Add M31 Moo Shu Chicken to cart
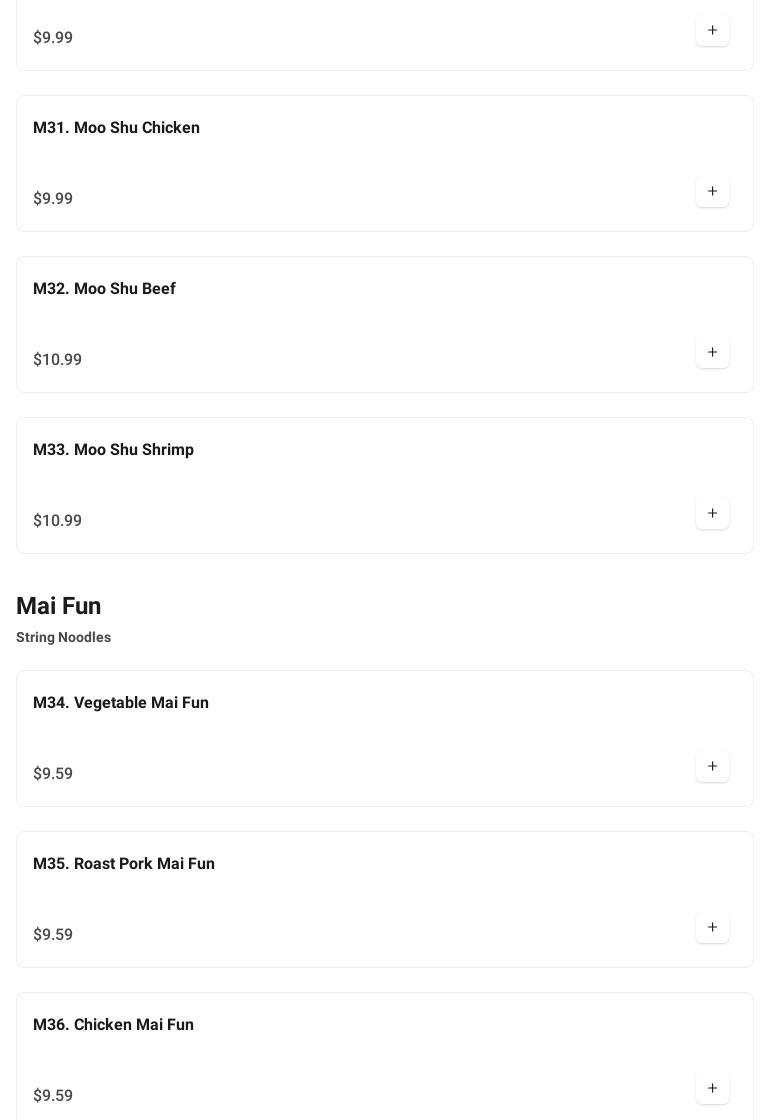Viewport: 770px width, 1120px height. tap(712, 192)
